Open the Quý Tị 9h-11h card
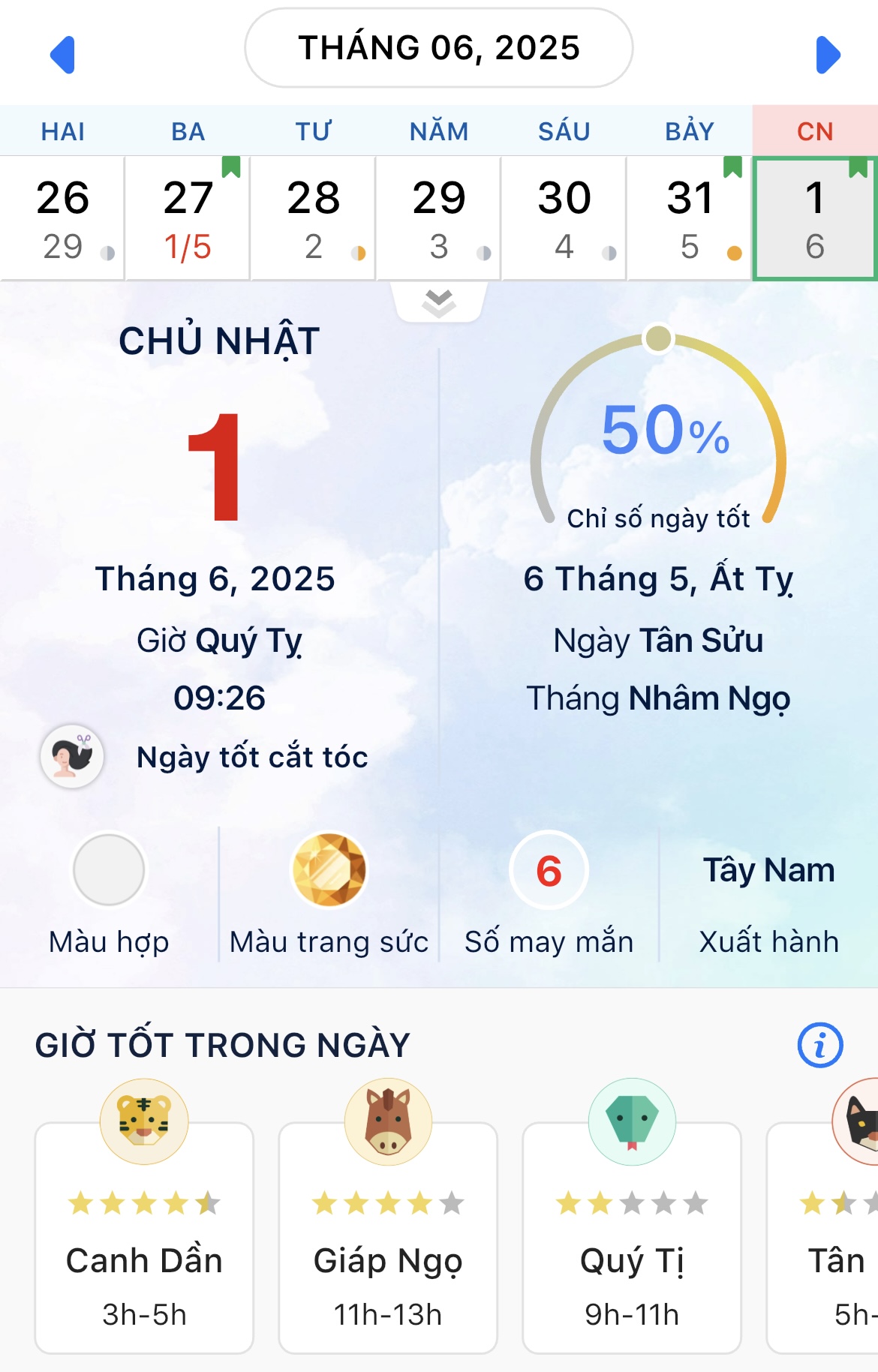 click(x=632, y=1238)
